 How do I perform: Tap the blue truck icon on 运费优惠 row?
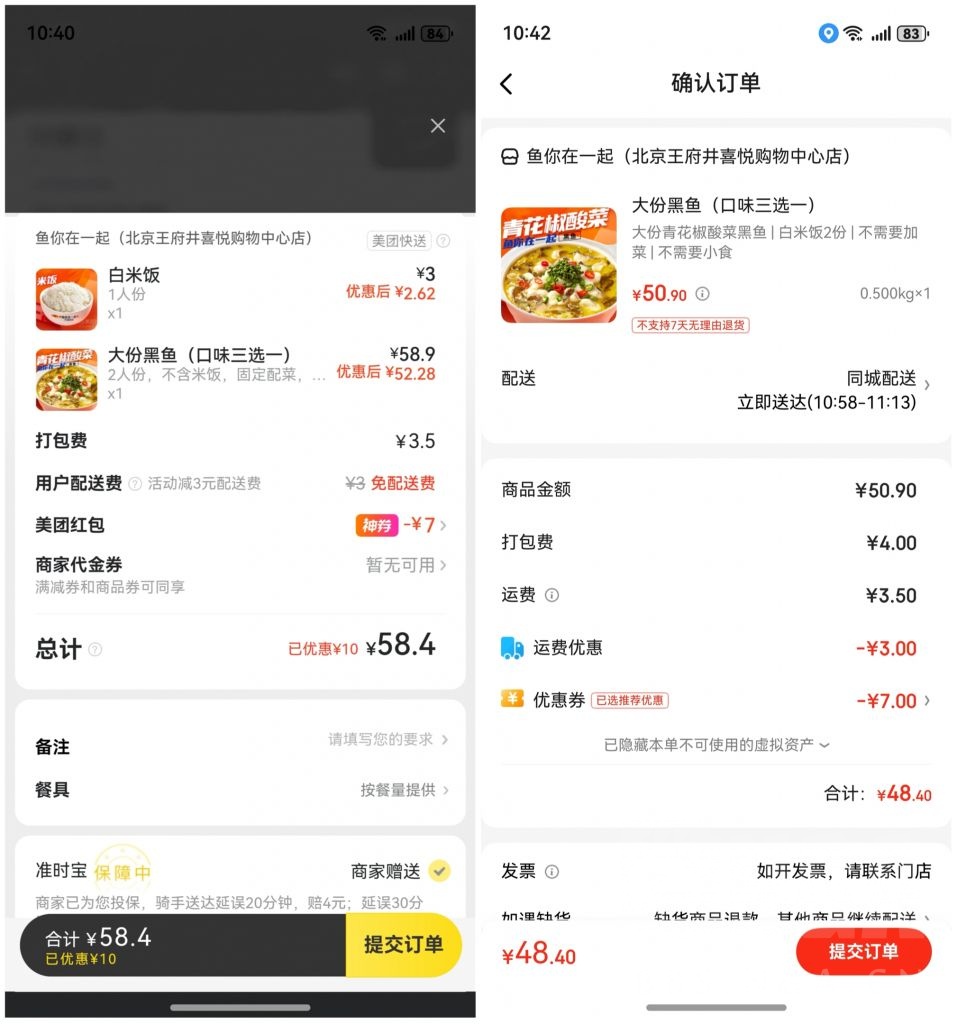pyautogui.click(x=510, y=647)
